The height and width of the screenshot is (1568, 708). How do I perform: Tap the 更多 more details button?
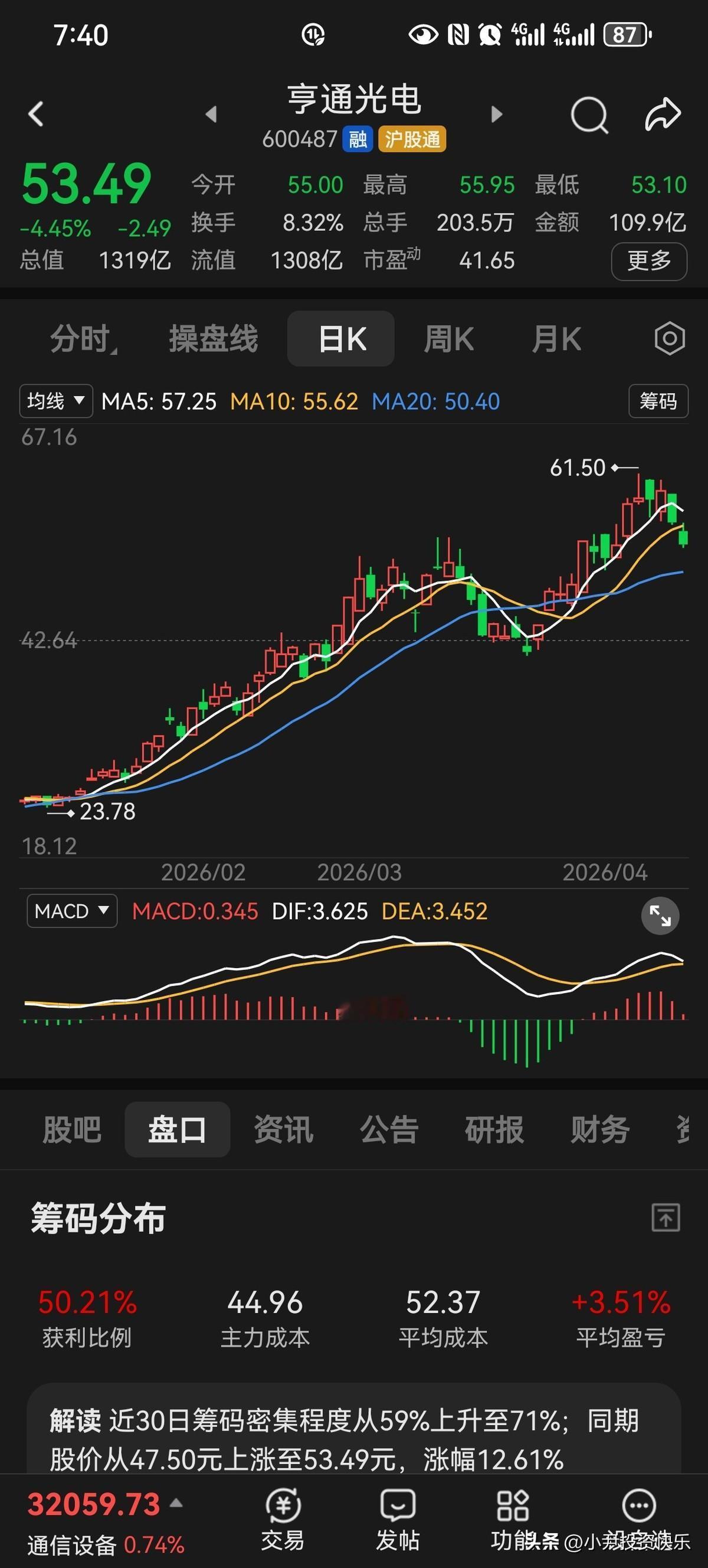click(x=649, y=261)
